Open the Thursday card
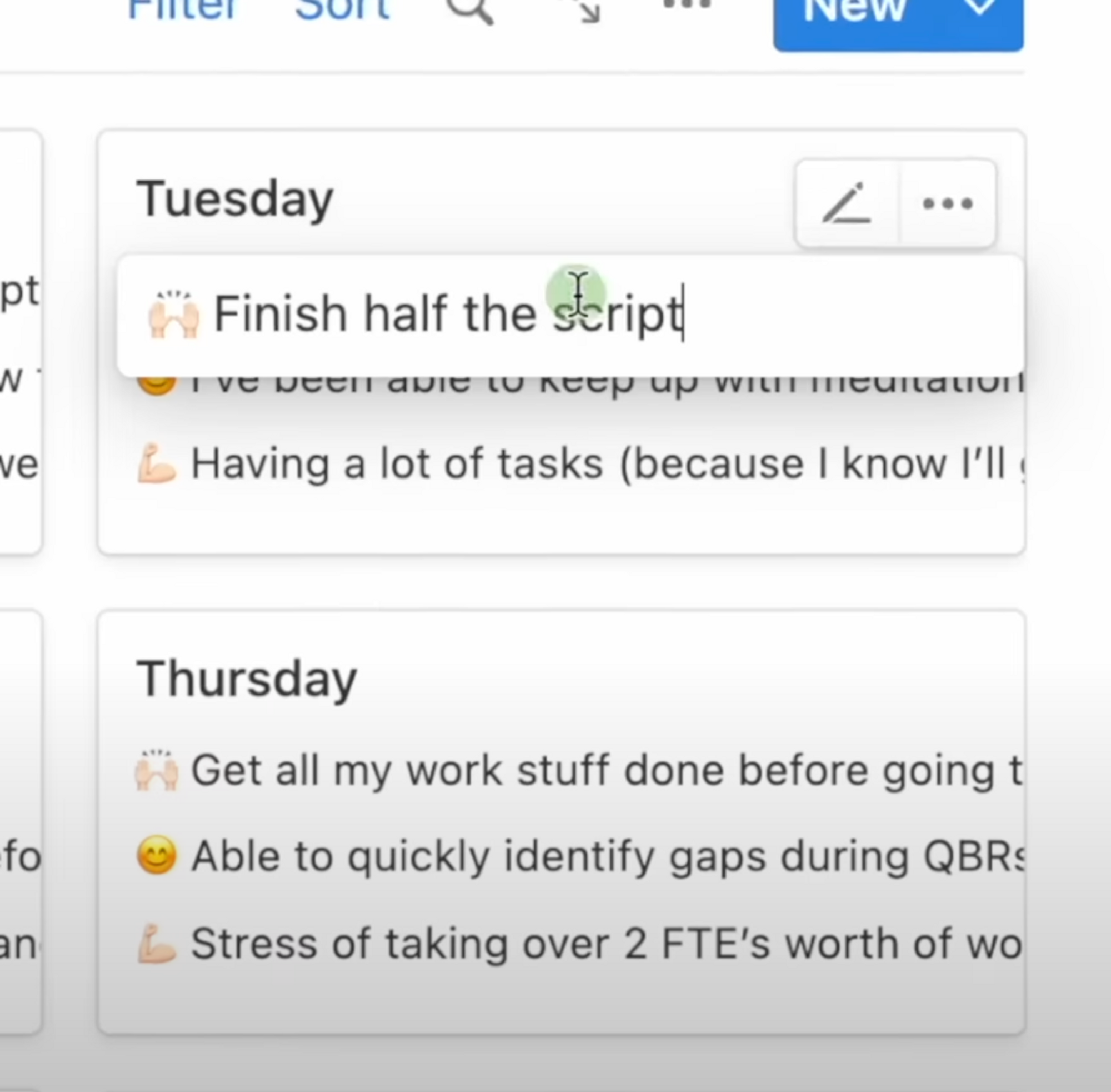The width and height of the screenshot is (1111, 1092). coord(247,679)
